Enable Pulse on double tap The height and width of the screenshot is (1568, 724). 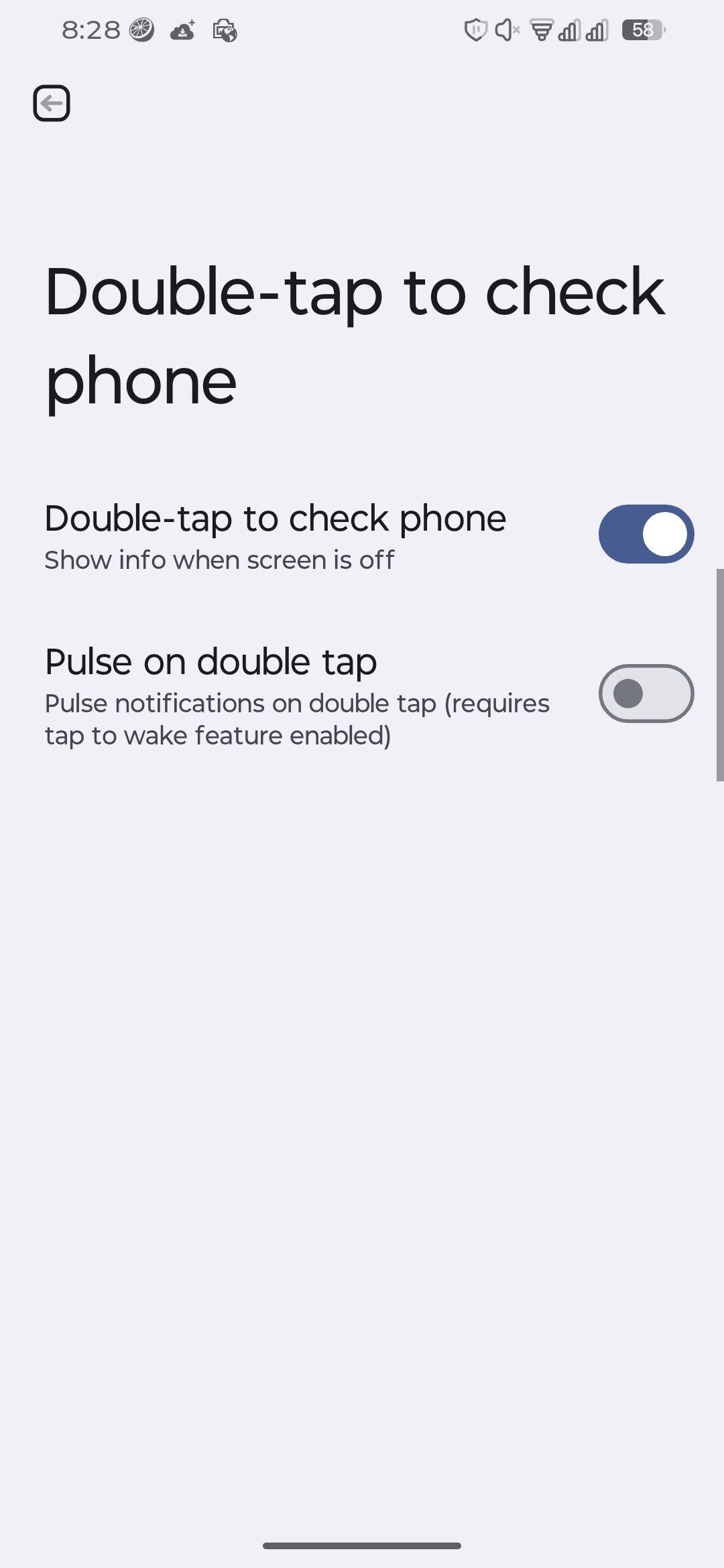646,694
